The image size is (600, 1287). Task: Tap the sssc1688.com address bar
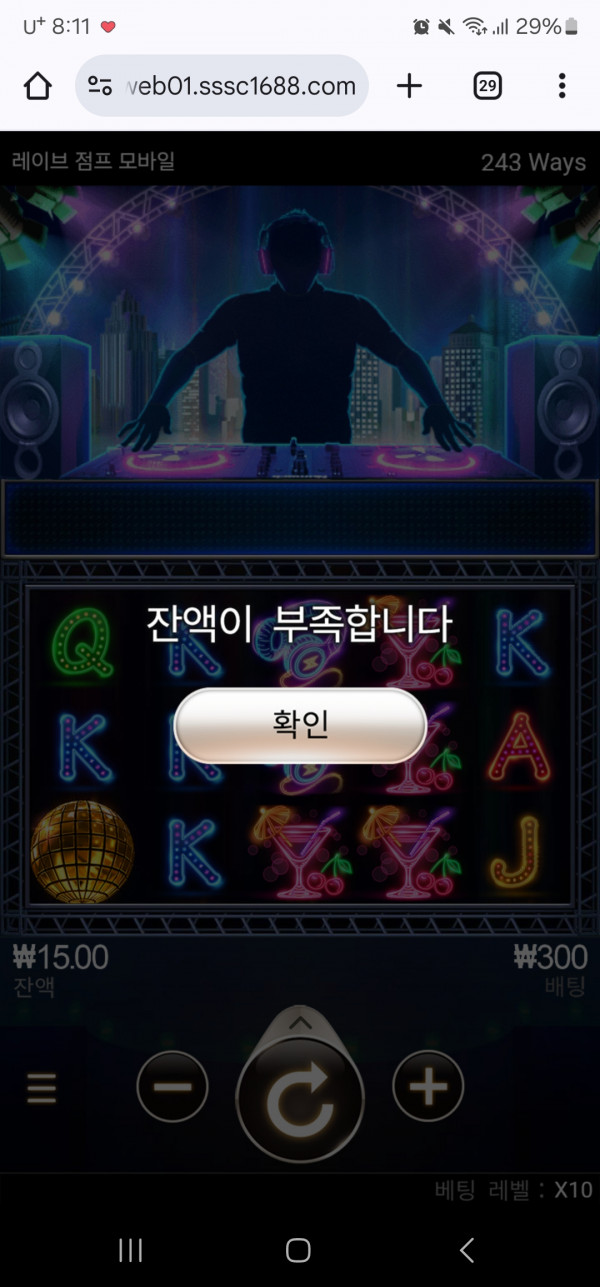[240, 86]
